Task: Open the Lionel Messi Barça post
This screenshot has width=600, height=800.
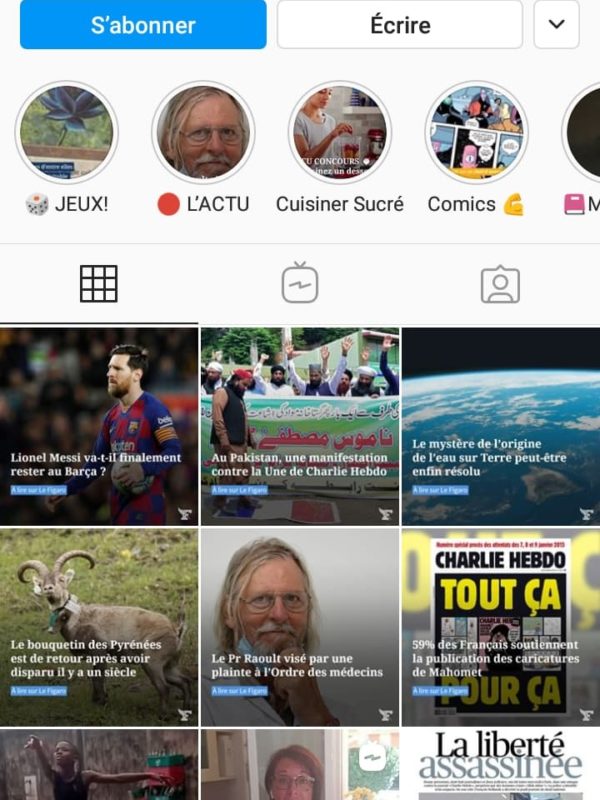Action: 99,426
